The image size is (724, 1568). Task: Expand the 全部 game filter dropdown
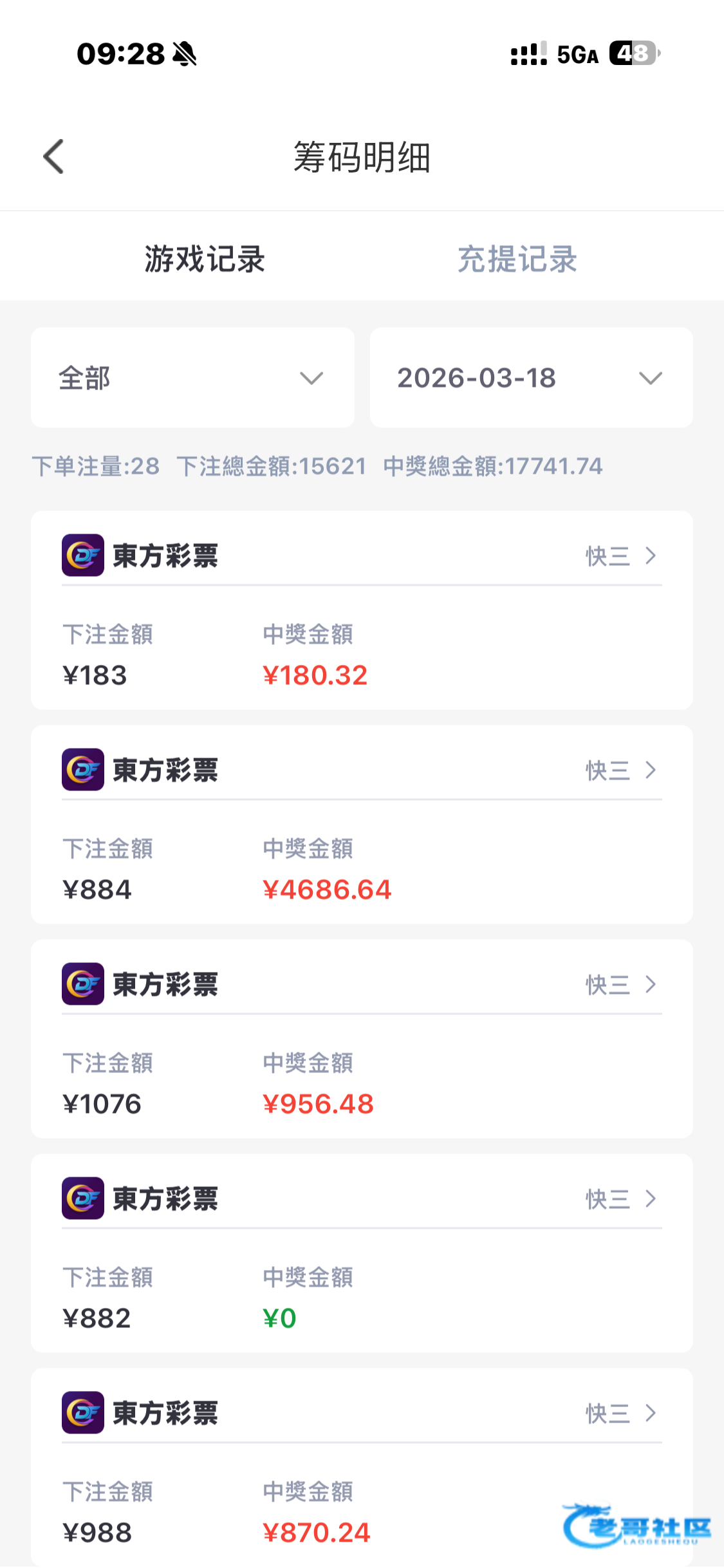(x=192, y=378)
